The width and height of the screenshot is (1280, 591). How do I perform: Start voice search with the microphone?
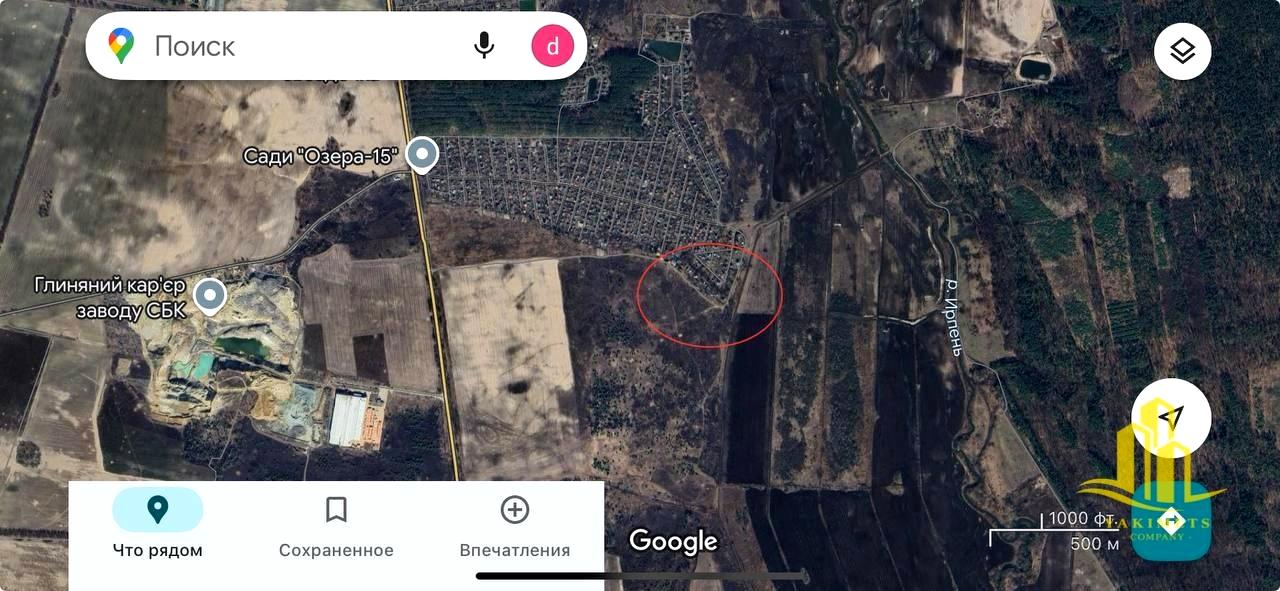pyautogui.click(x=484, y=46)
